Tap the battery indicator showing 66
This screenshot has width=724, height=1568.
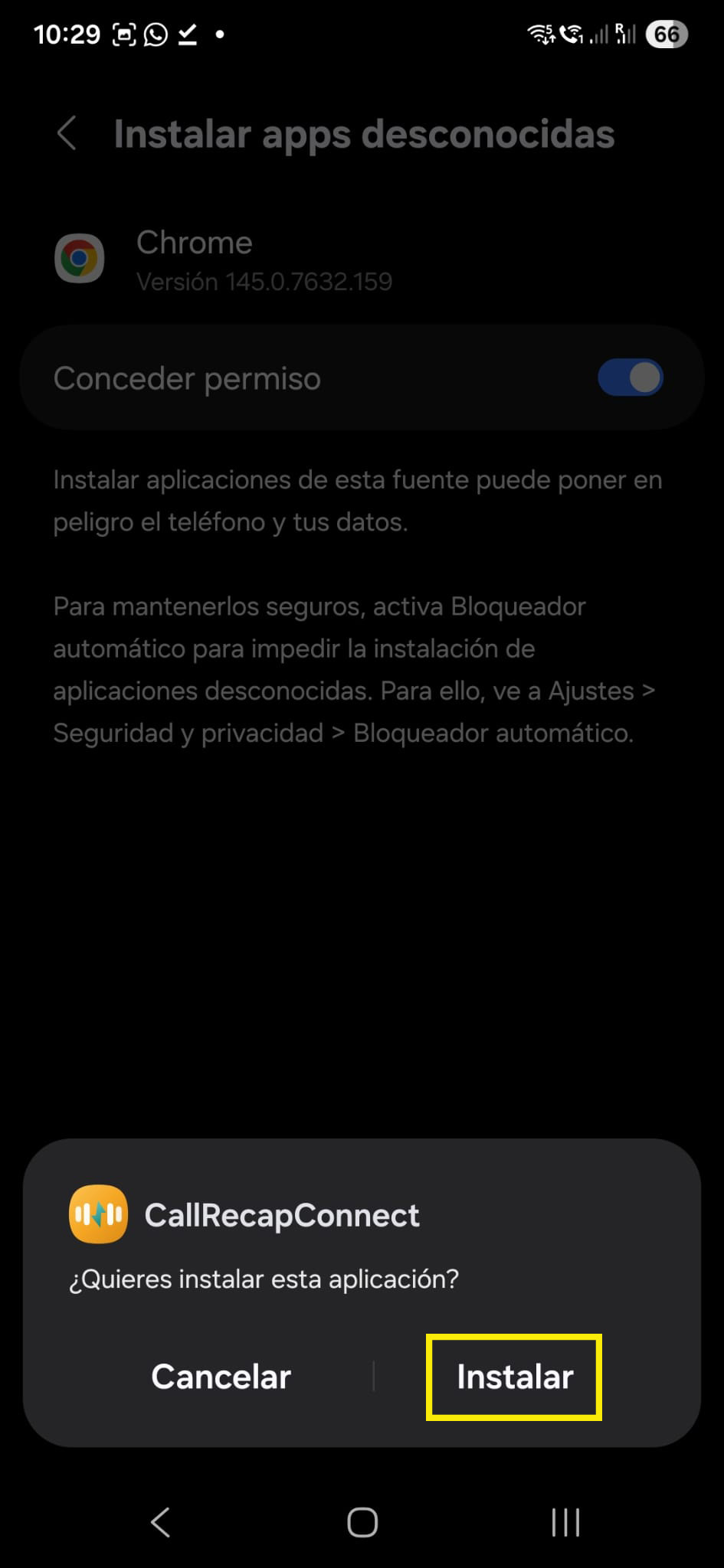(666, 34)
